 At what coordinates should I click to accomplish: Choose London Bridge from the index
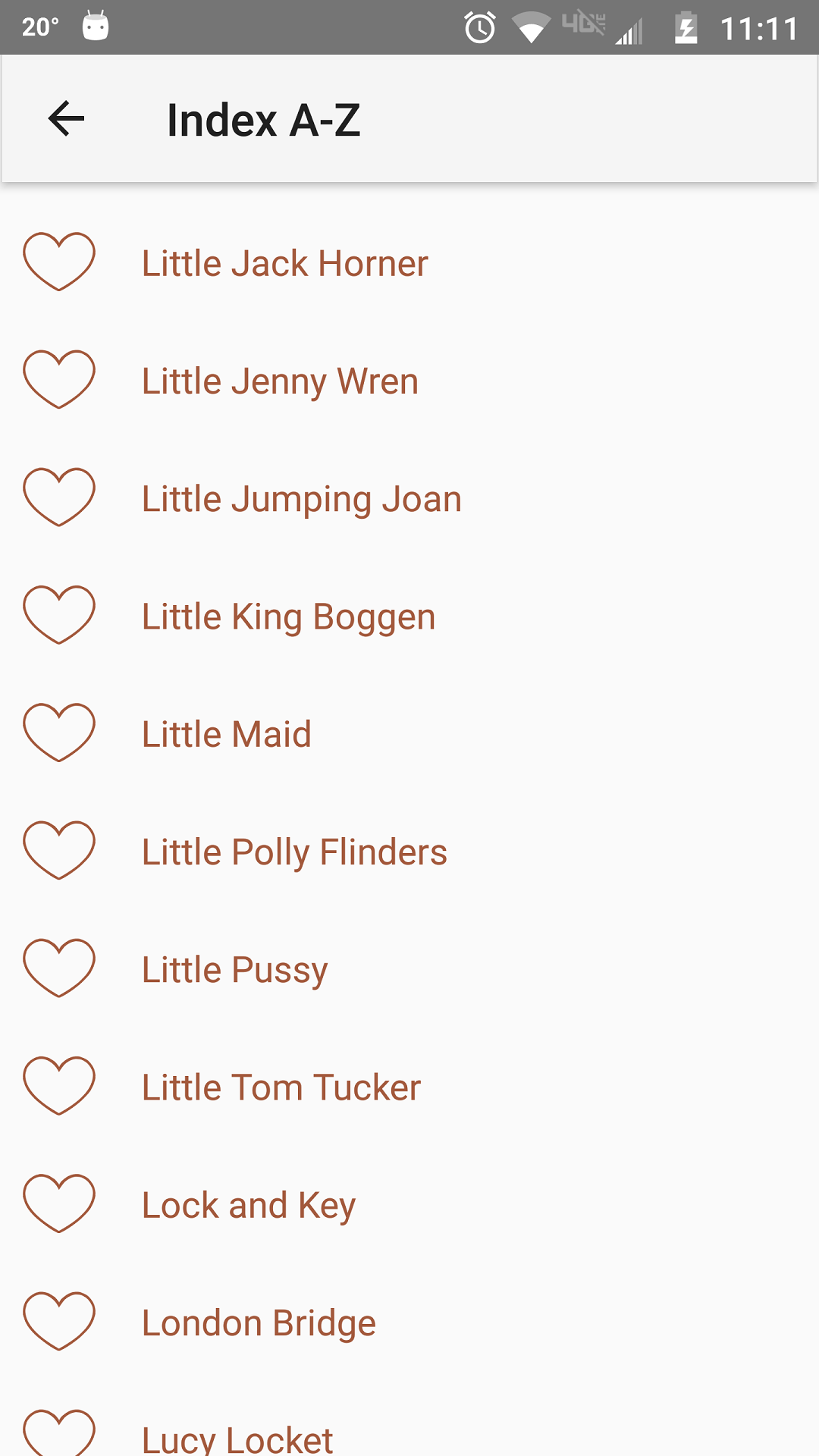pos(259,1323)
